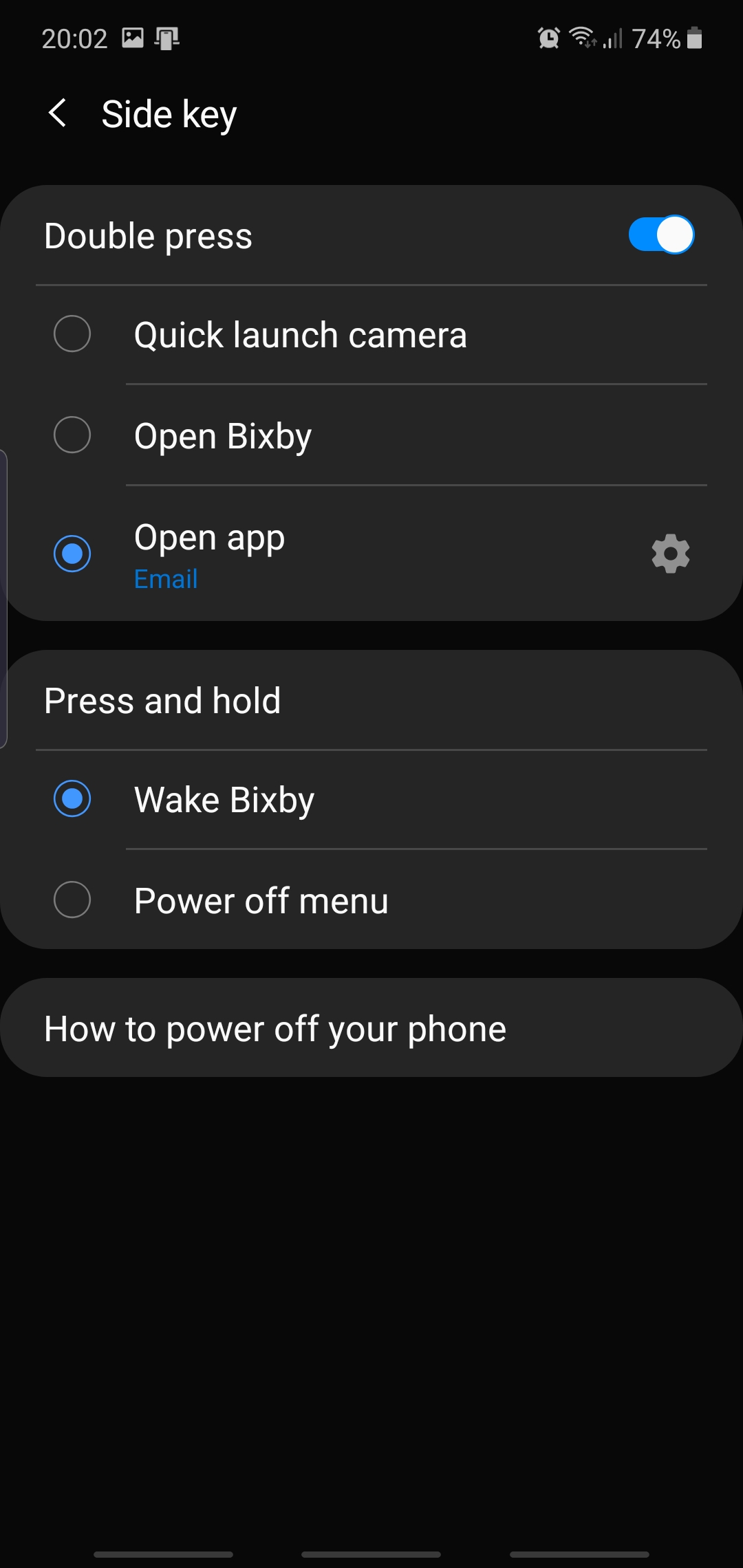Choose Open Bixby for double press

pyautogui.click(x=72, y=435)
